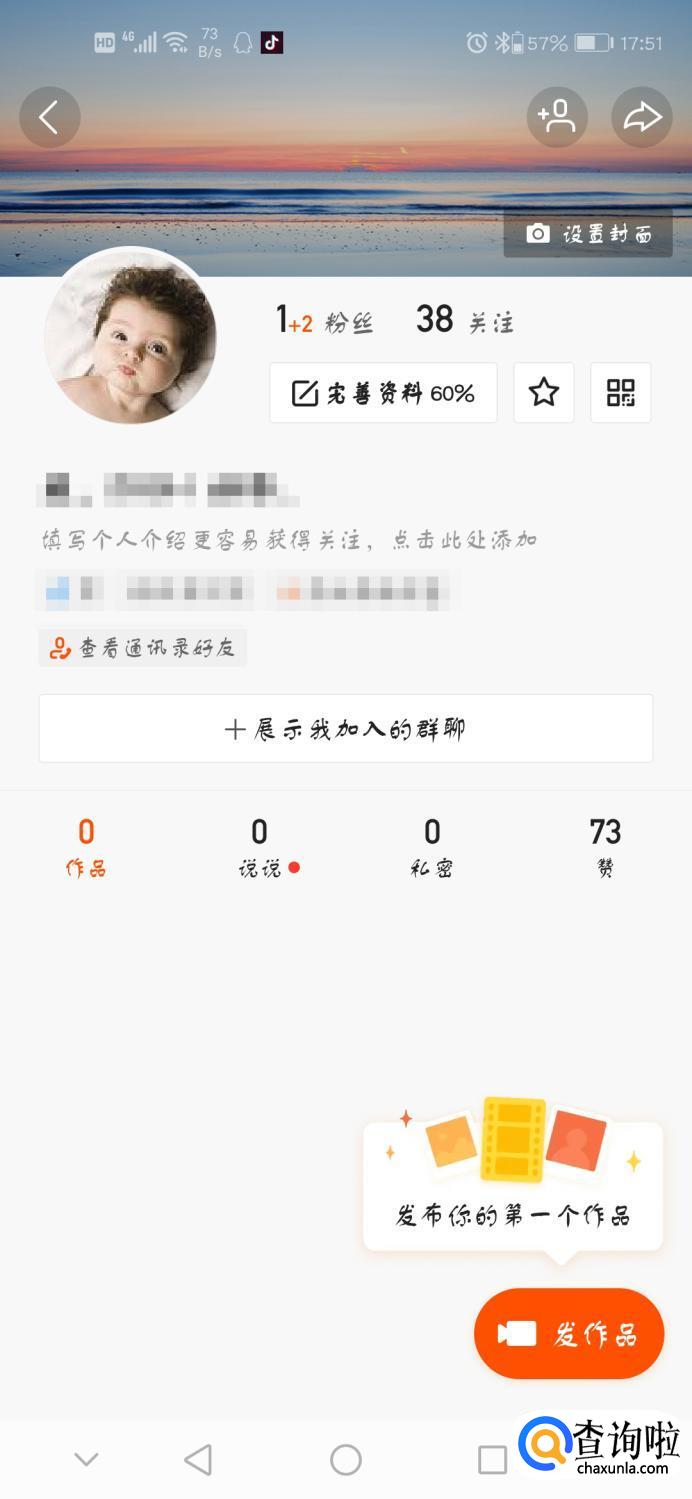Tap the system home button
The image size is (692, 1499).
pyautogui.click(x=346, y=1460)
